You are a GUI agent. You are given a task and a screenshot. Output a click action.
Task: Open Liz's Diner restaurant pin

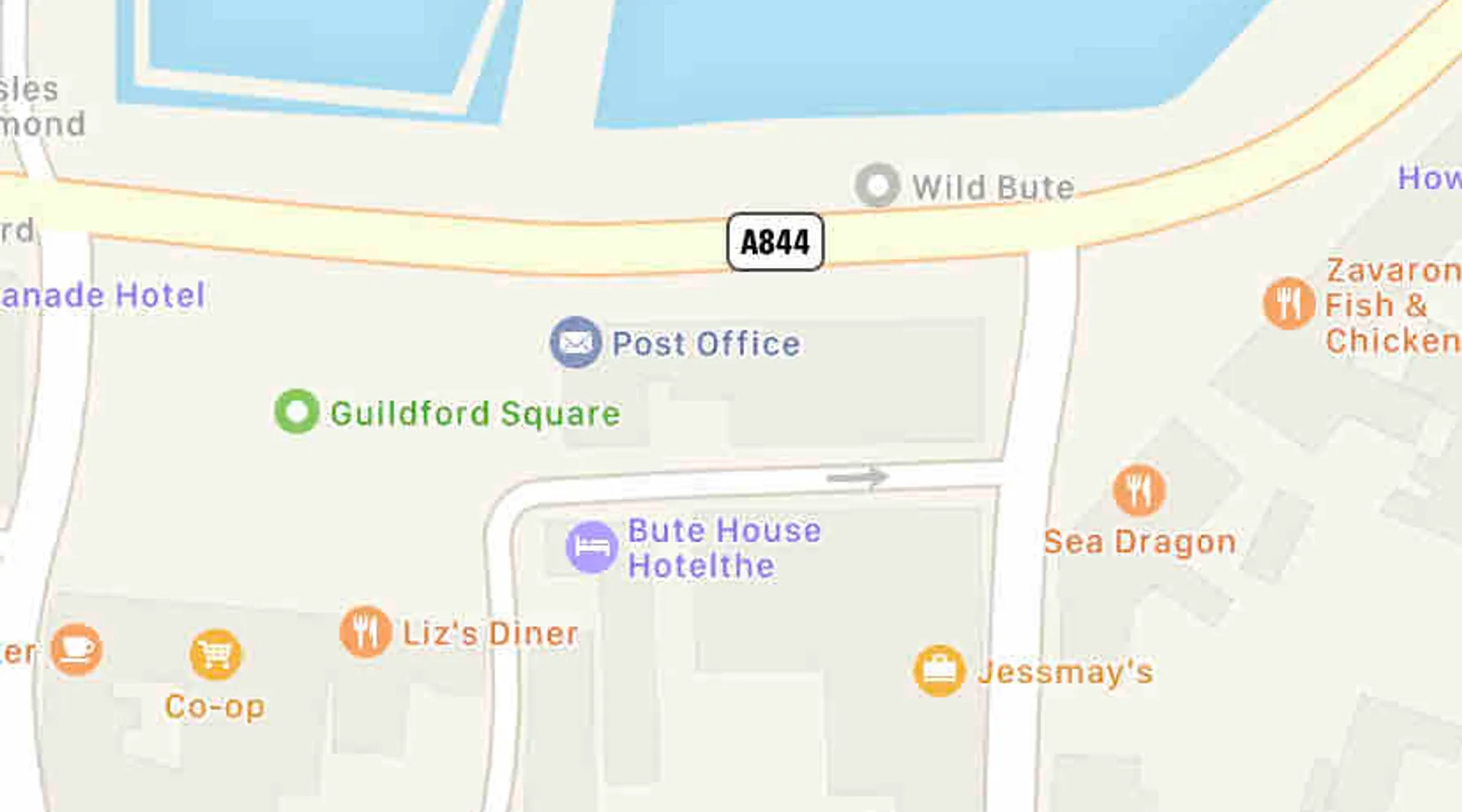[x=365, y=631]
